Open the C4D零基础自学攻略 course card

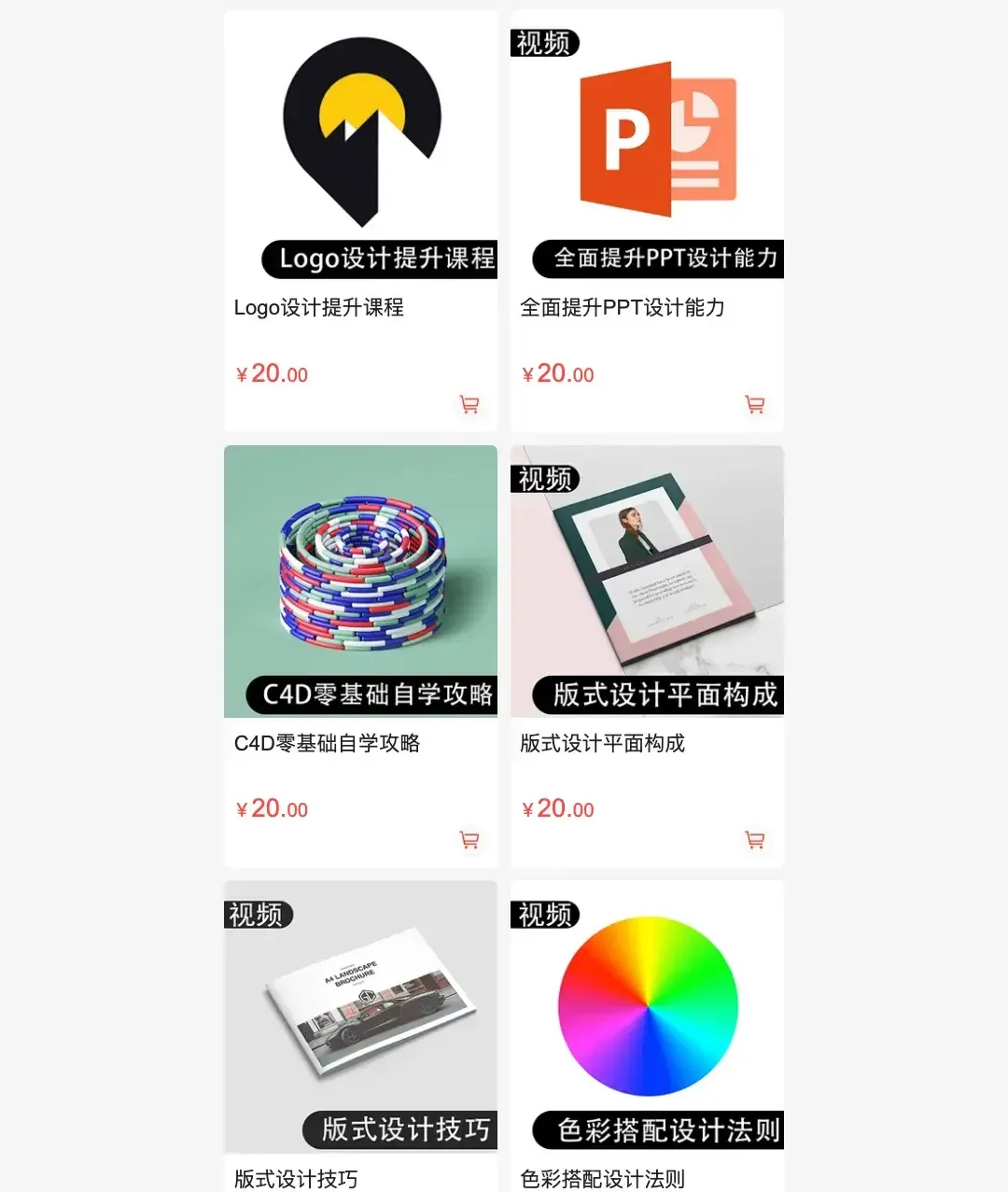coord(360,583)
